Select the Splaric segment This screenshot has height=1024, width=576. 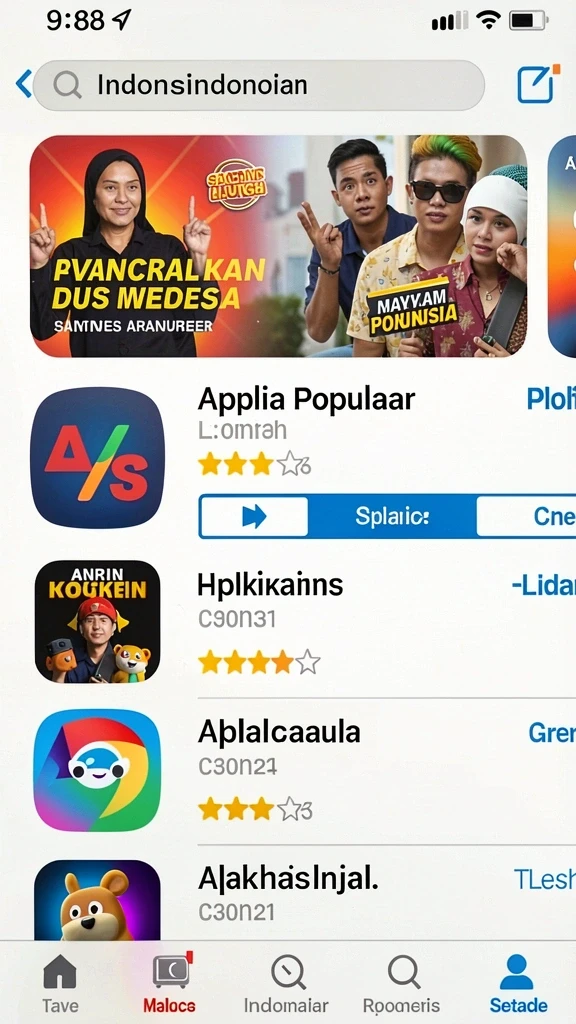click(392, 517)
